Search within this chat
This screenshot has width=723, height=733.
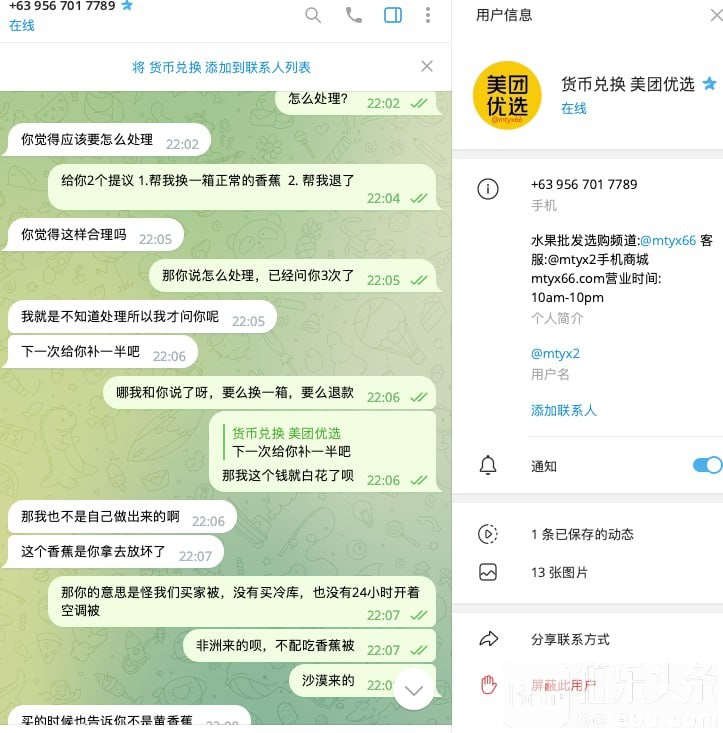point(313,15)
